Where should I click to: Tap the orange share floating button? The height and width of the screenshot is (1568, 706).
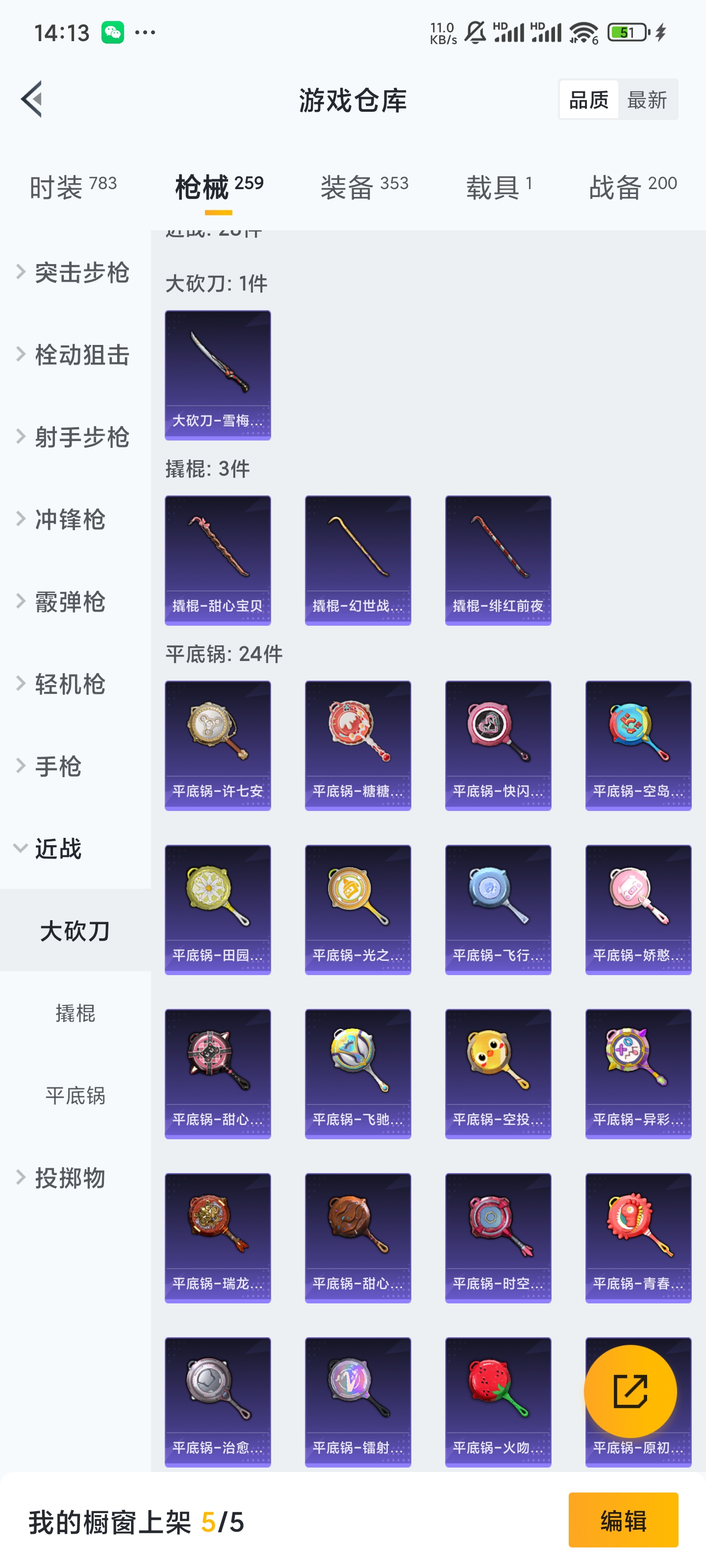pyautogui.click(x=630, y=1391)
